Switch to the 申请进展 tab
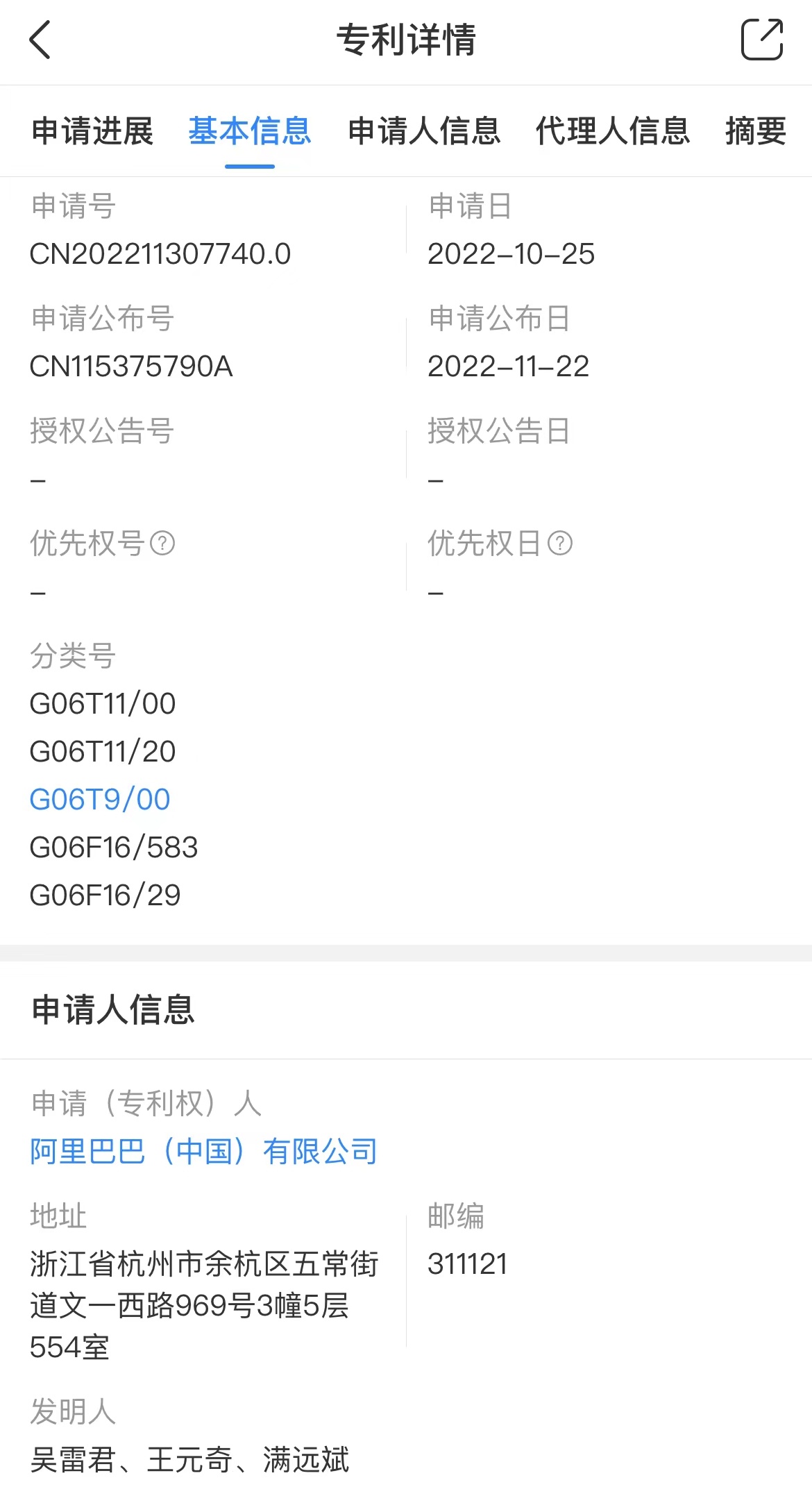Viewport: 812px width, 1487px height. click(x=92, y=131)
